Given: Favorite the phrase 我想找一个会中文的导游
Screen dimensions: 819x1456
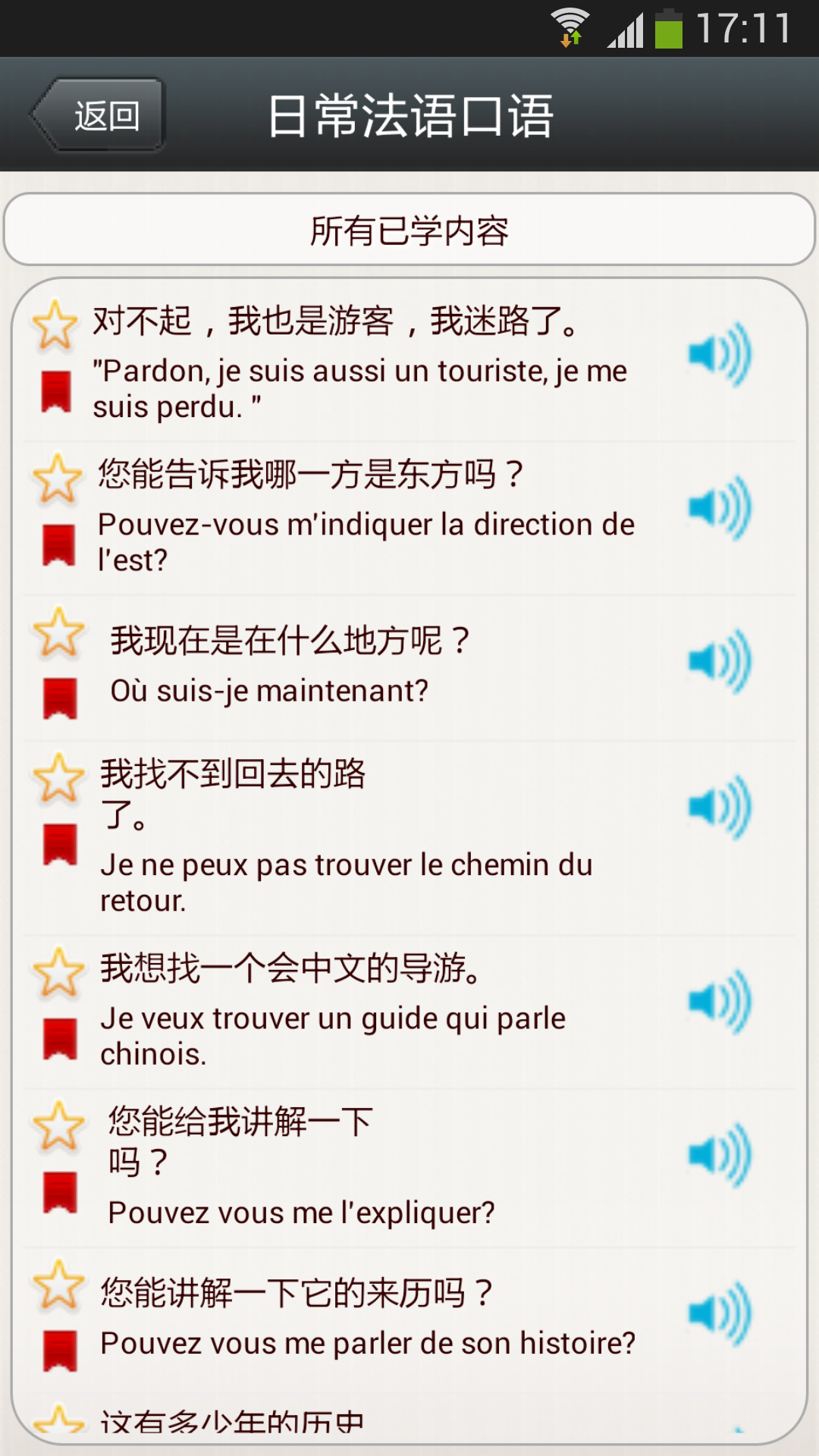Looking at the screenshot, I should pos(58,973).
